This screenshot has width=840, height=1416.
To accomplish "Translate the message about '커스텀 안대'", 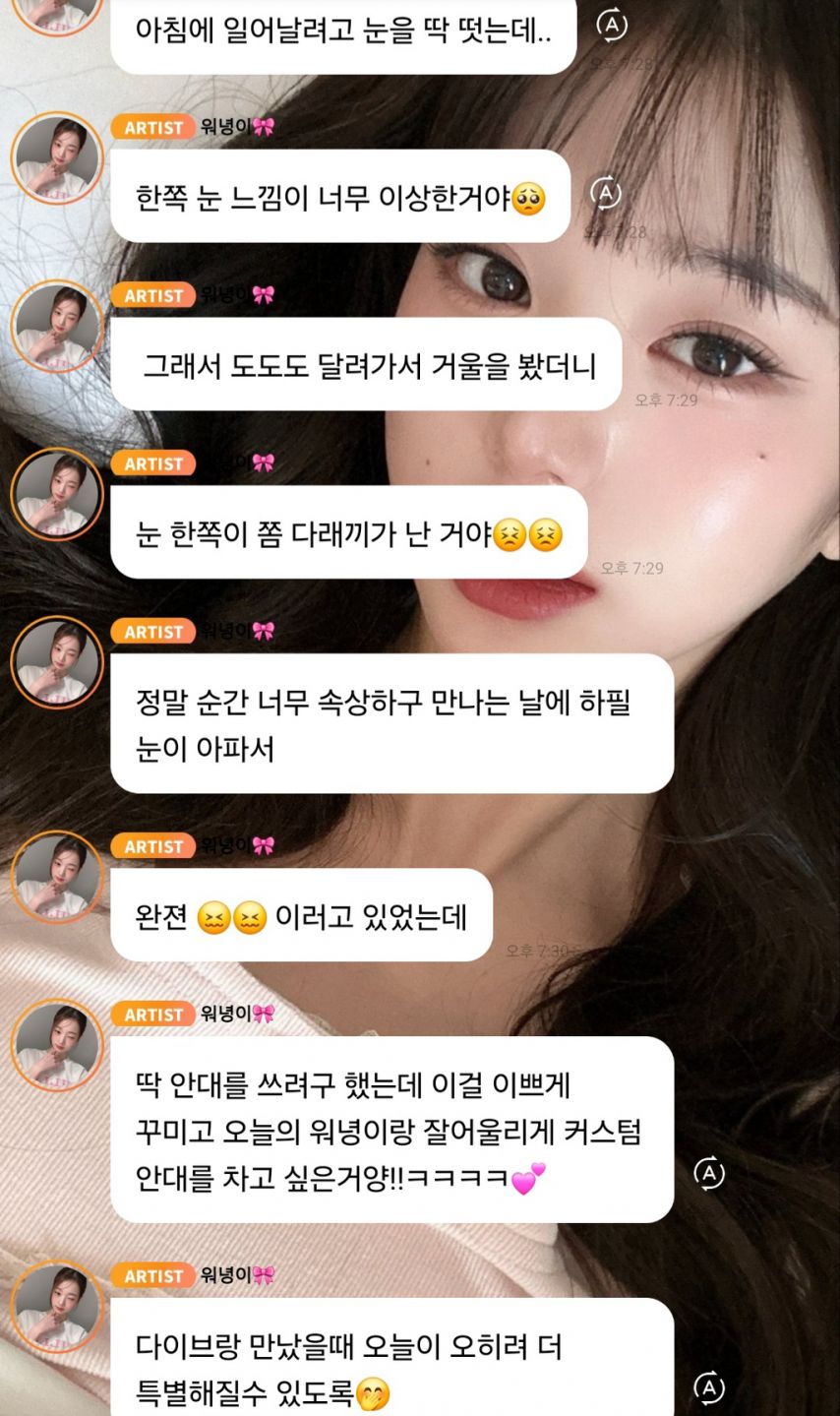I will 709,1173.
